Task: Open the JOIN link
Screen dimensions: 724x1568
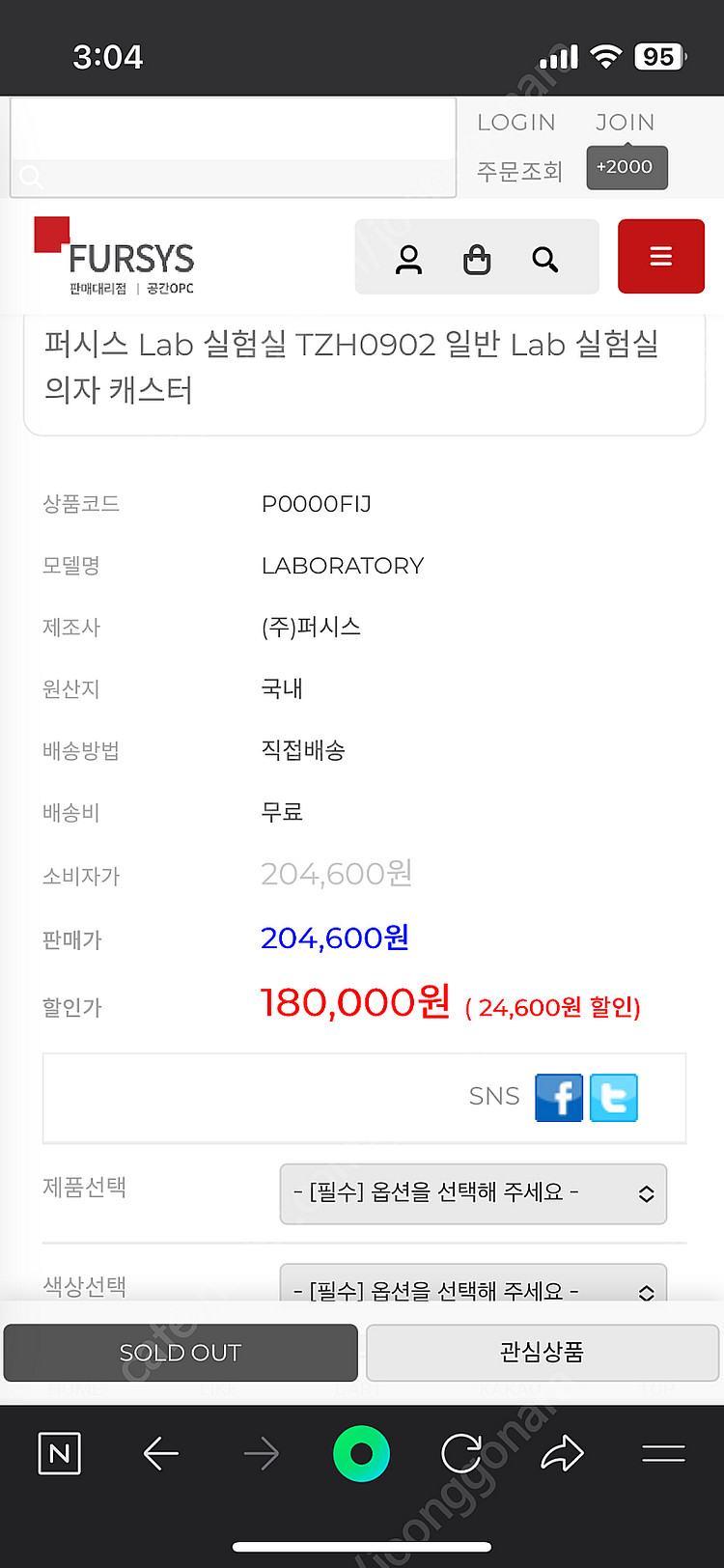Action: [x=625, y=123]
